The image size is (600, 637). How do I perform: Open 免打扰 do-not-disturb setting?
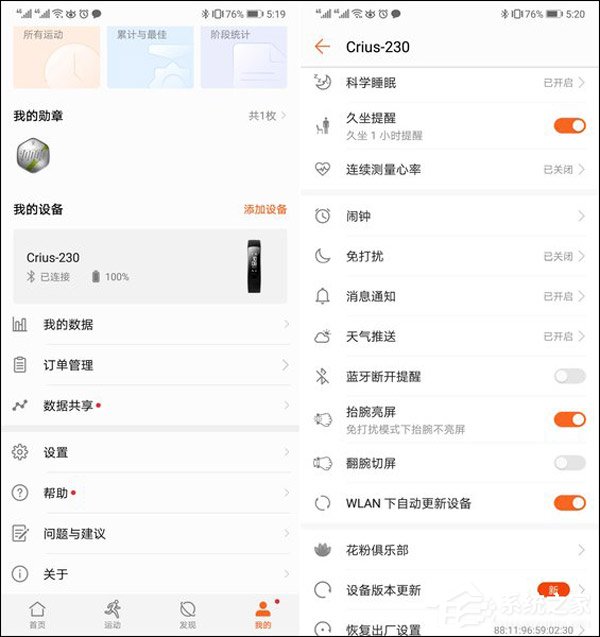click(450, 256)
